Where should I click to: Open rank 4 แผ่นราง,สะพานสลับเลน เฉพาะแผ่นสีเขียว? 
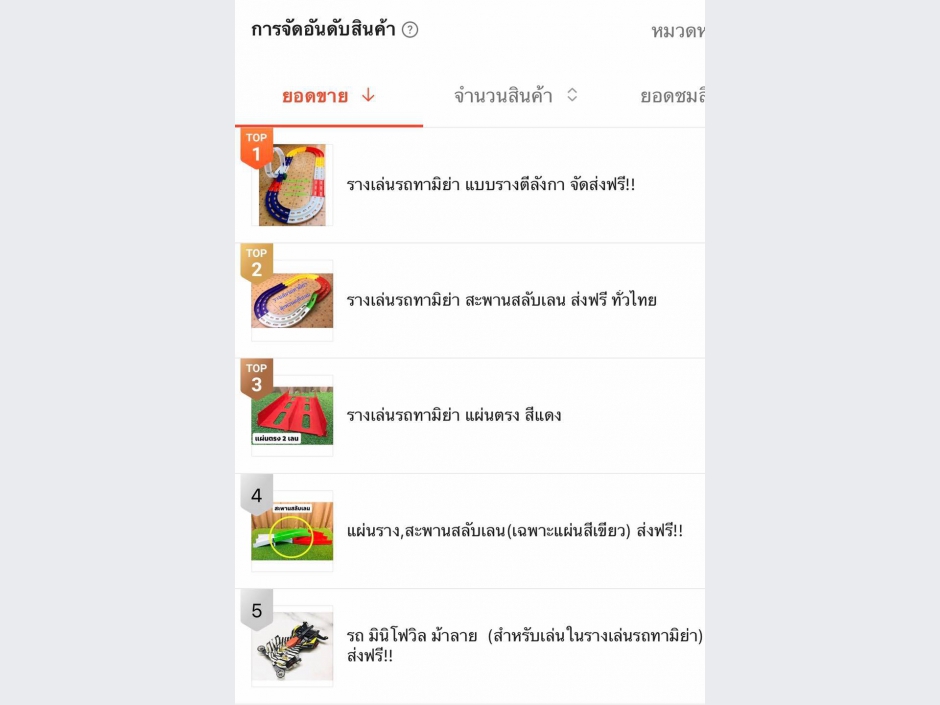(x=514, y=530)
